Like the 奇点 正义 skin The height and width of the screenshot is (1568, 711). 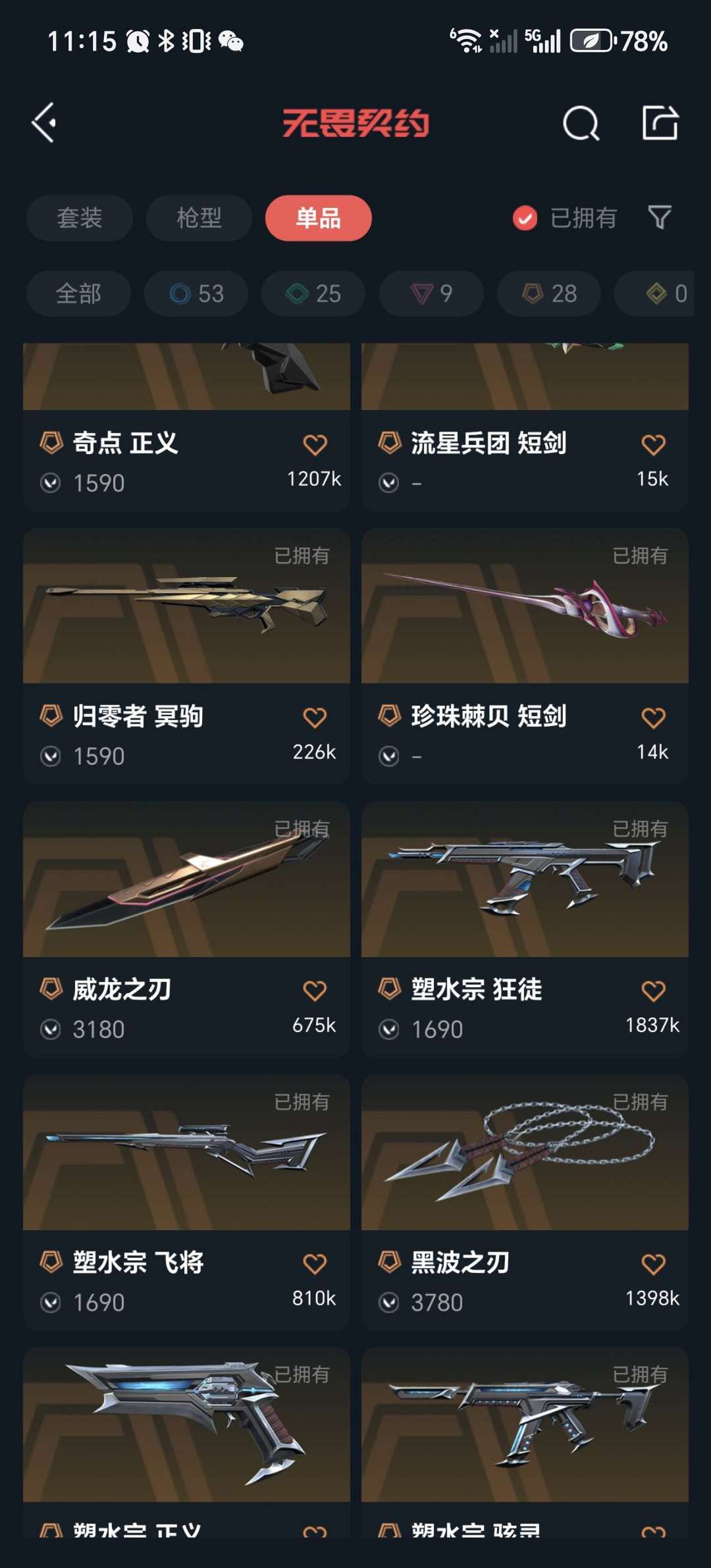(x=315, y=445)
